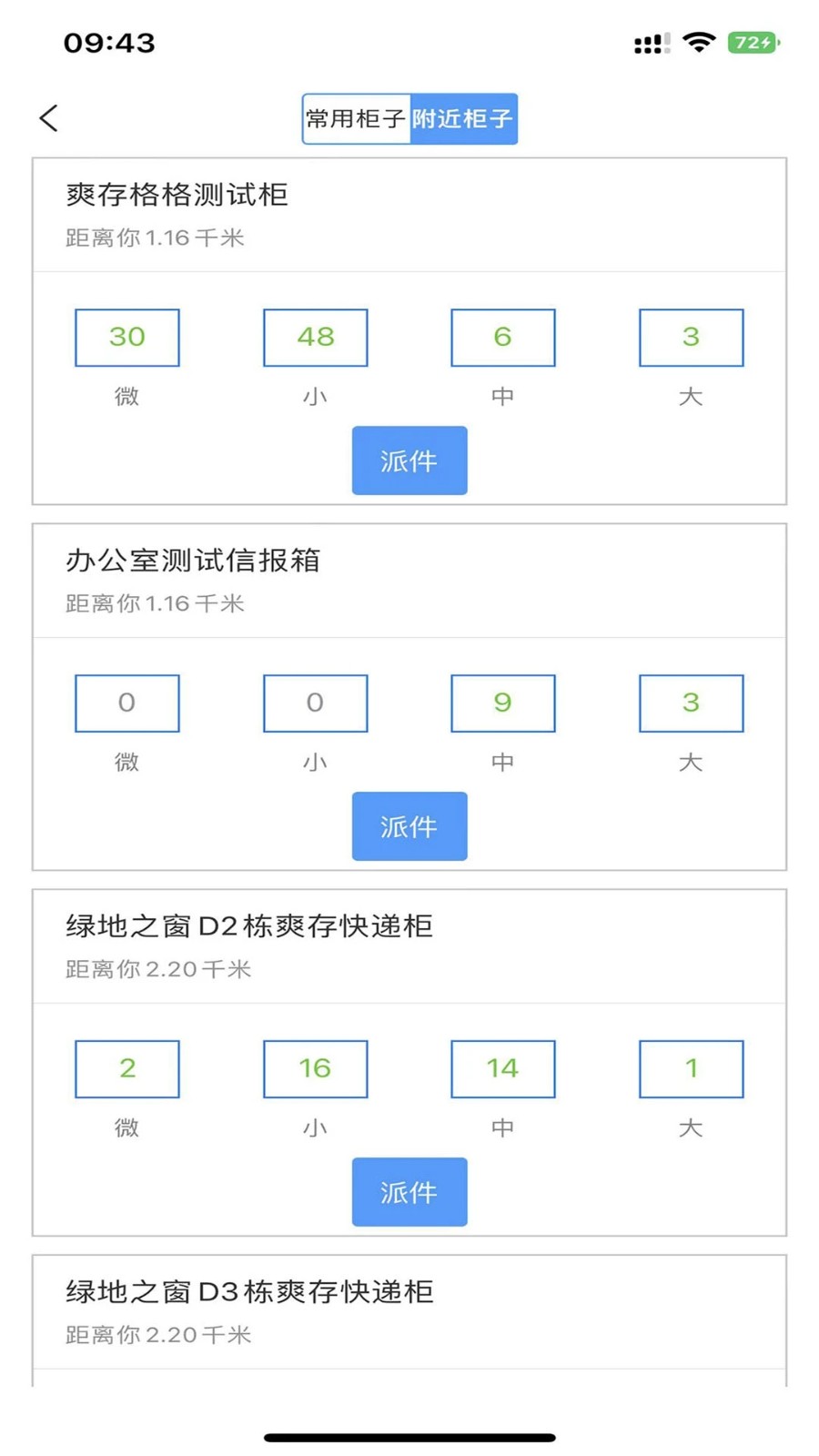Select the 微 cell count 30 box

pos(126,337)
